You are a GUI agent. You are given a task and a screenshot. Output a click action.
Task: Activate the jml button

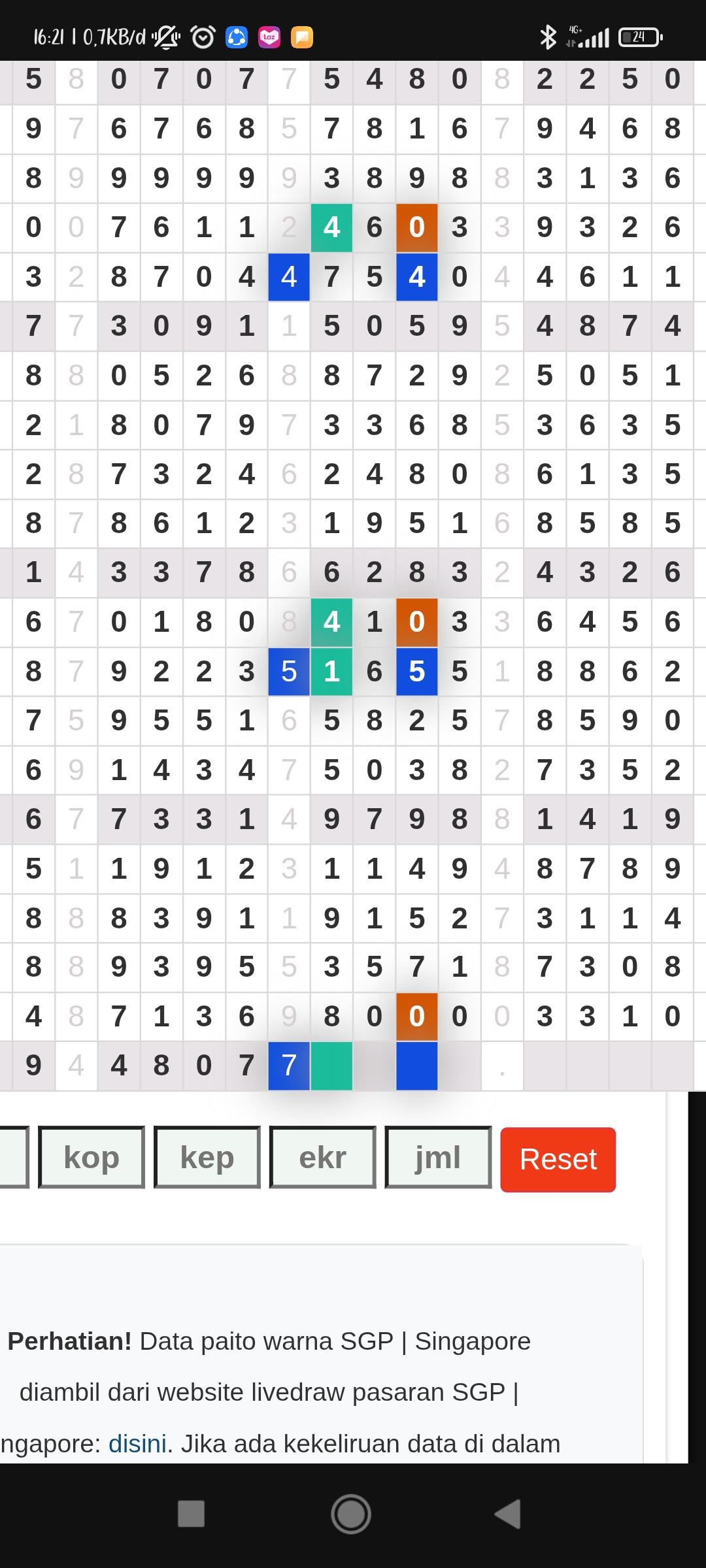(438, 1158)
